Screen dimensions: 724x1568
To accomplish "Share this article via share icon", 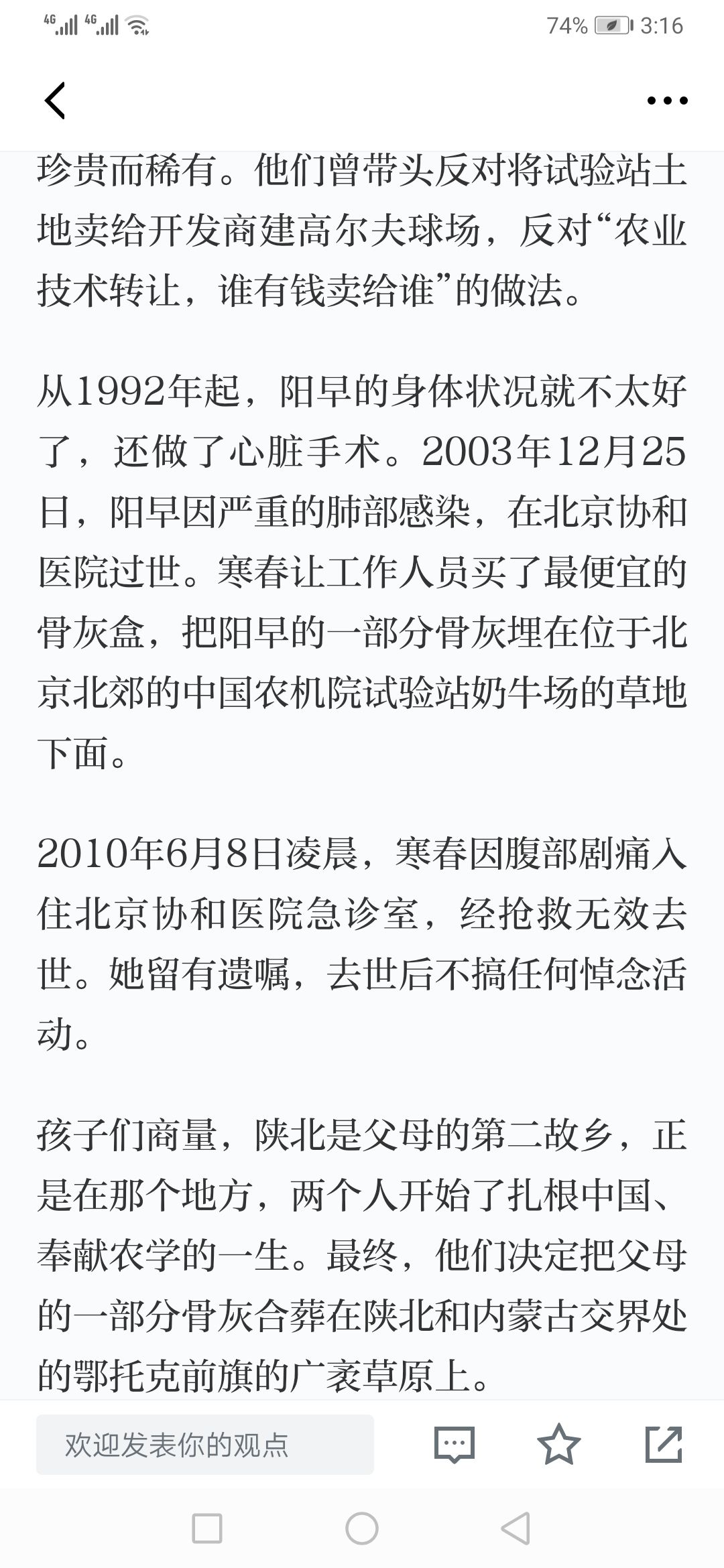I will [664, 1445].
